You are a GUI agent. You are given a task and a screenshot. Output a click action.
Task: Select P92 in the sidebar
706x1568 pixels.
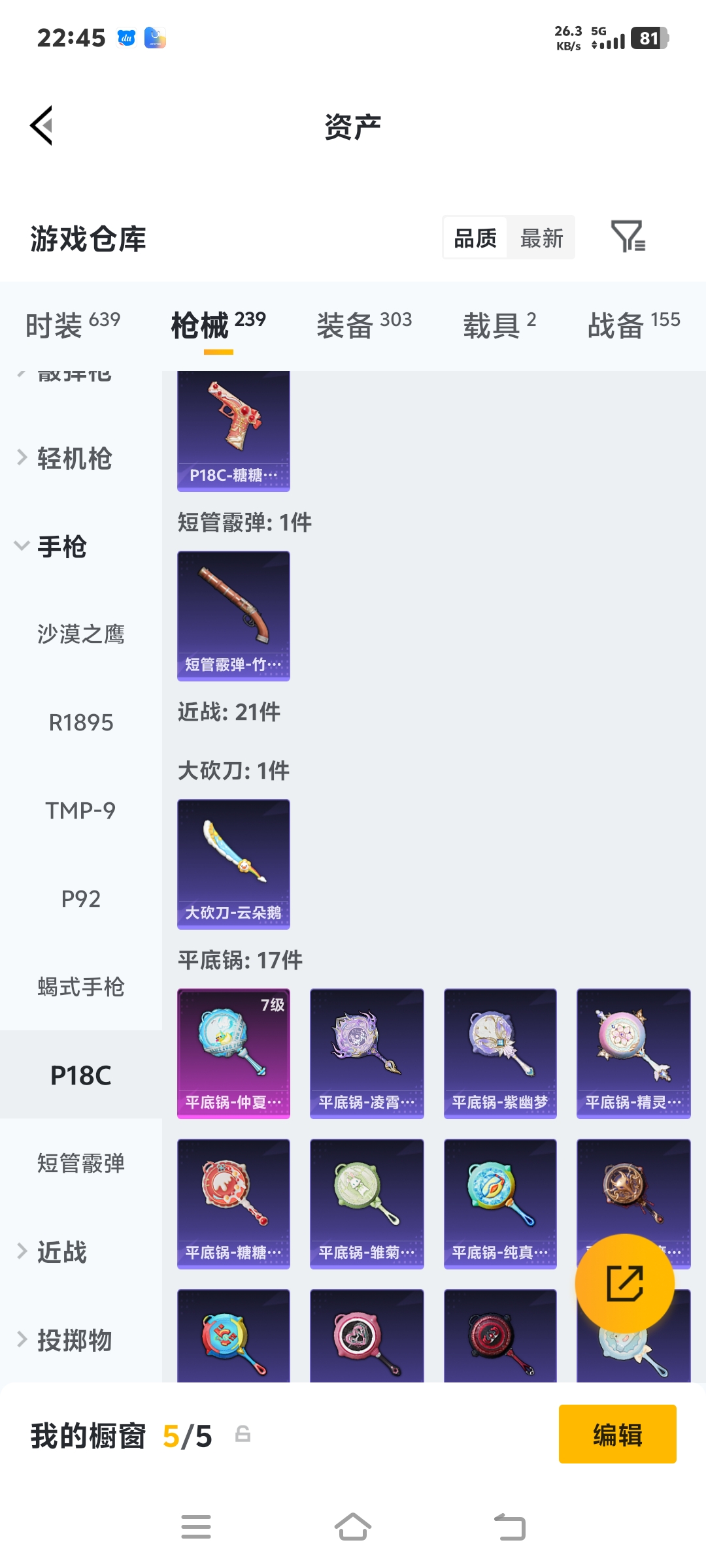point(81,900)
